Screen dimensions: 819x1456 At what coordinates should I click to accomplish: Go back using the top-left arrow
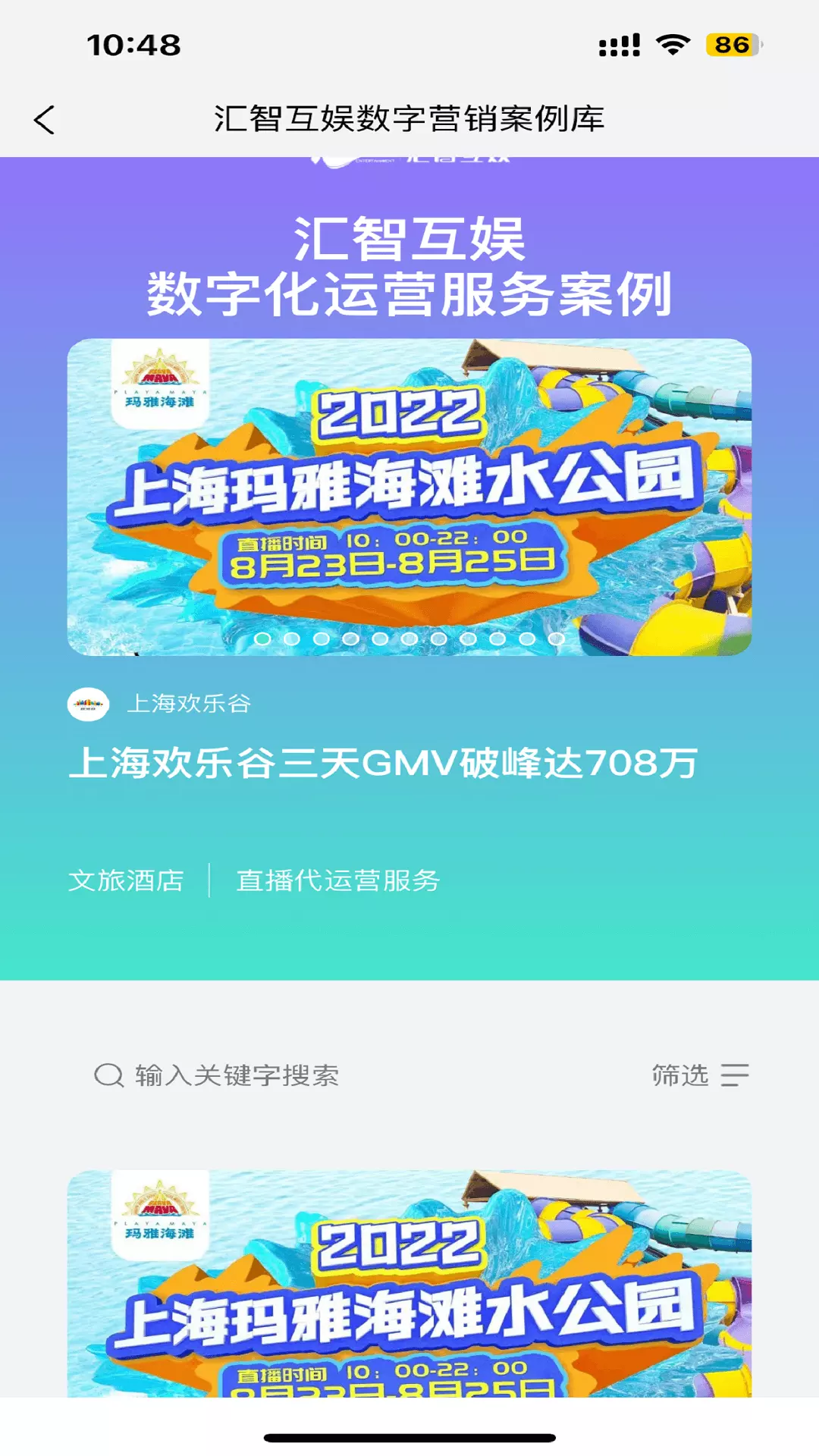click(45, 120)
